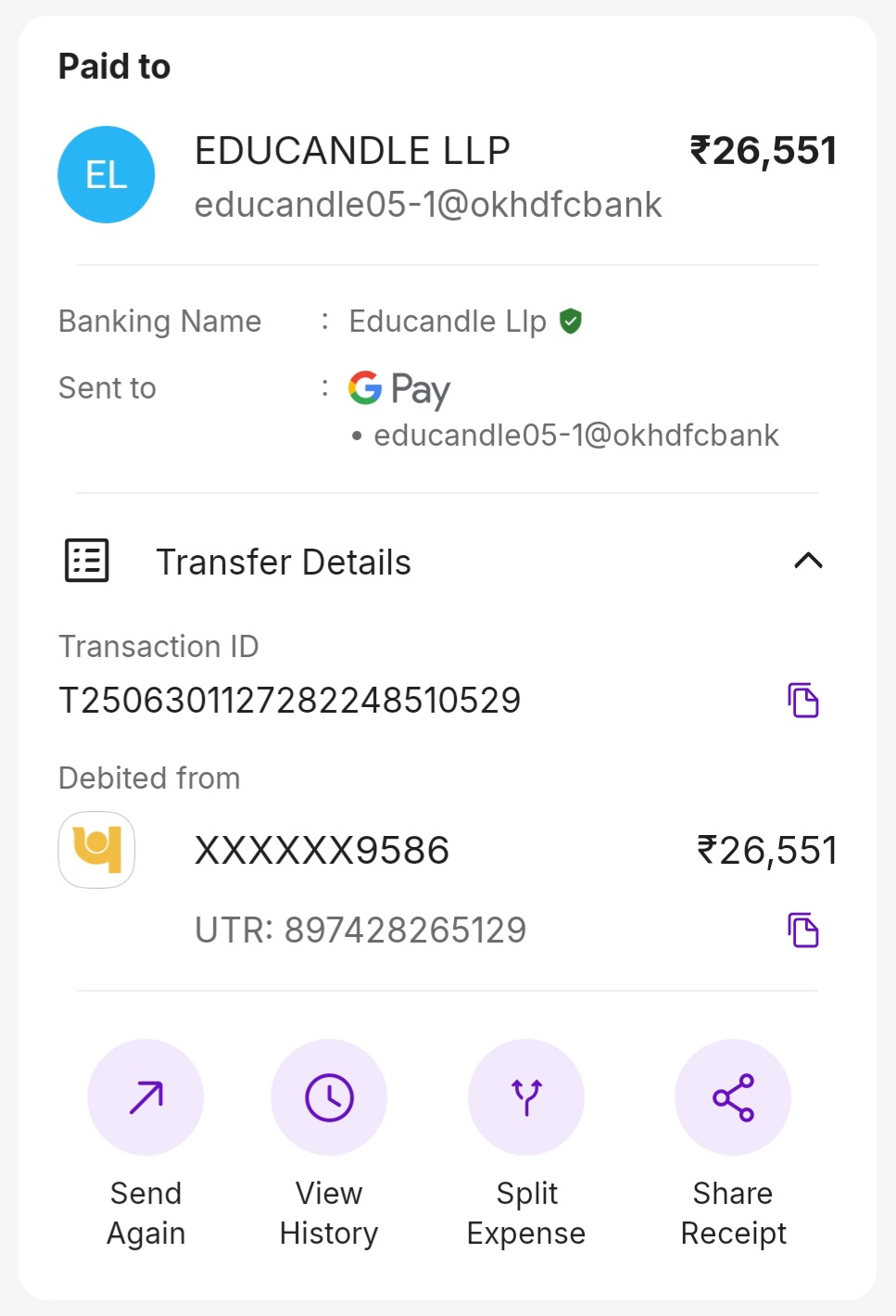Open View History

click(x=329, y=1097)
